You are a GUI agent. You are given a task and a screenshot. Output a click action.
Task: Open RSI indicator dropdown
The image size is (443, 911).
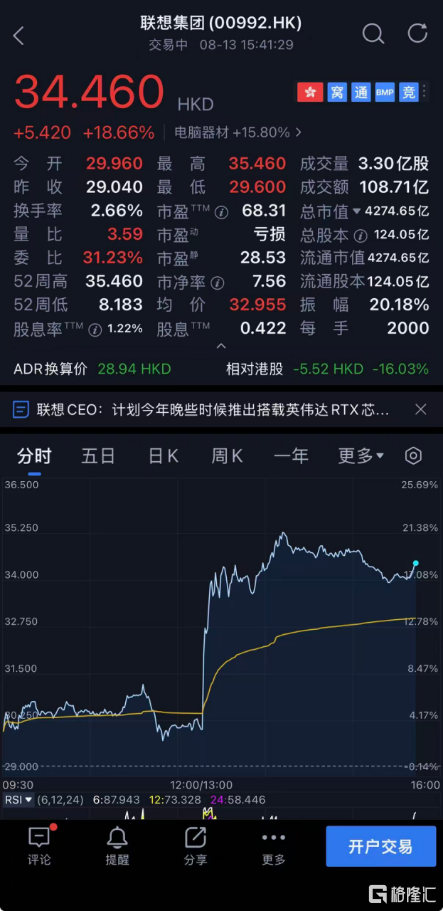pyautogui.click(x=19, y=800)
